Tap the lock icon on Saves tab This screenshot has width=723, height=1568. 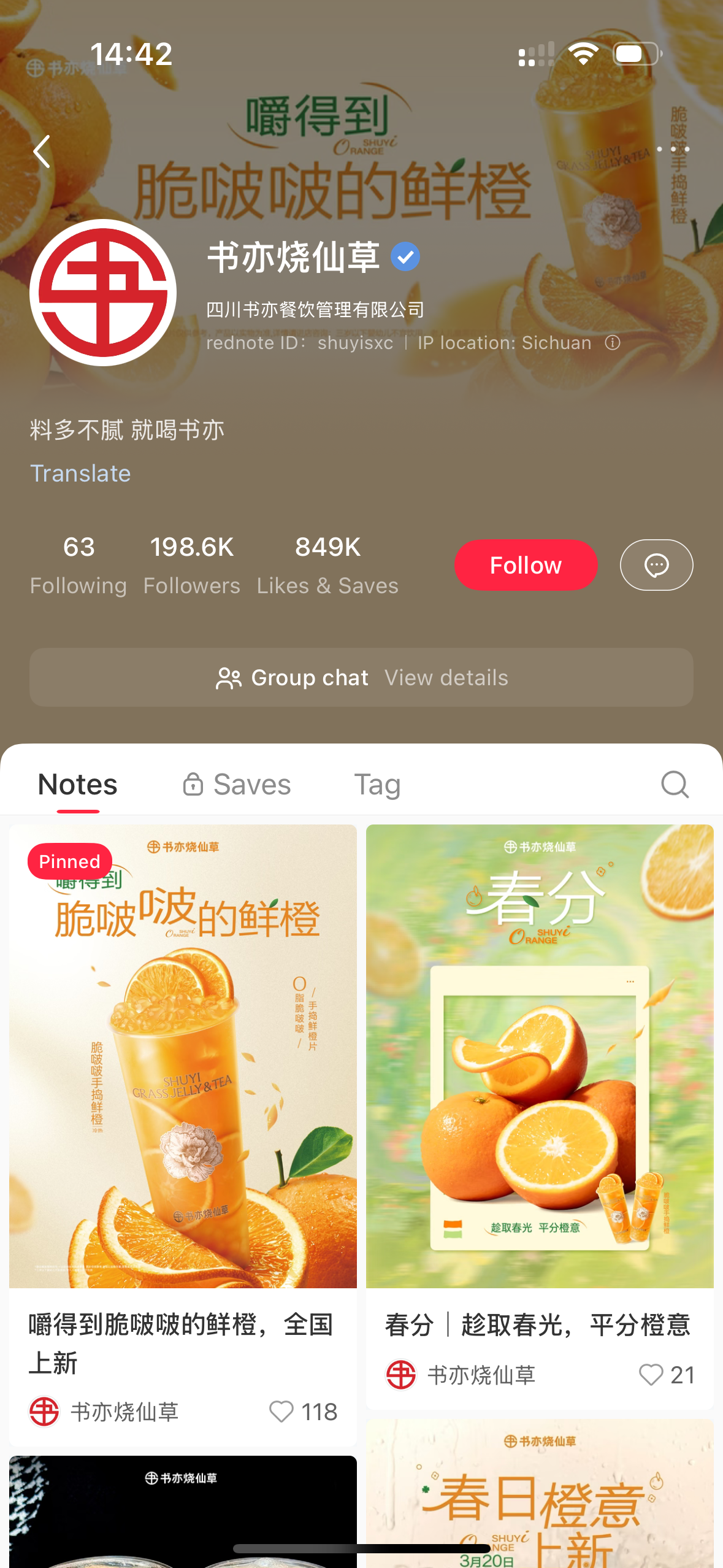click(x=193, y=784)
